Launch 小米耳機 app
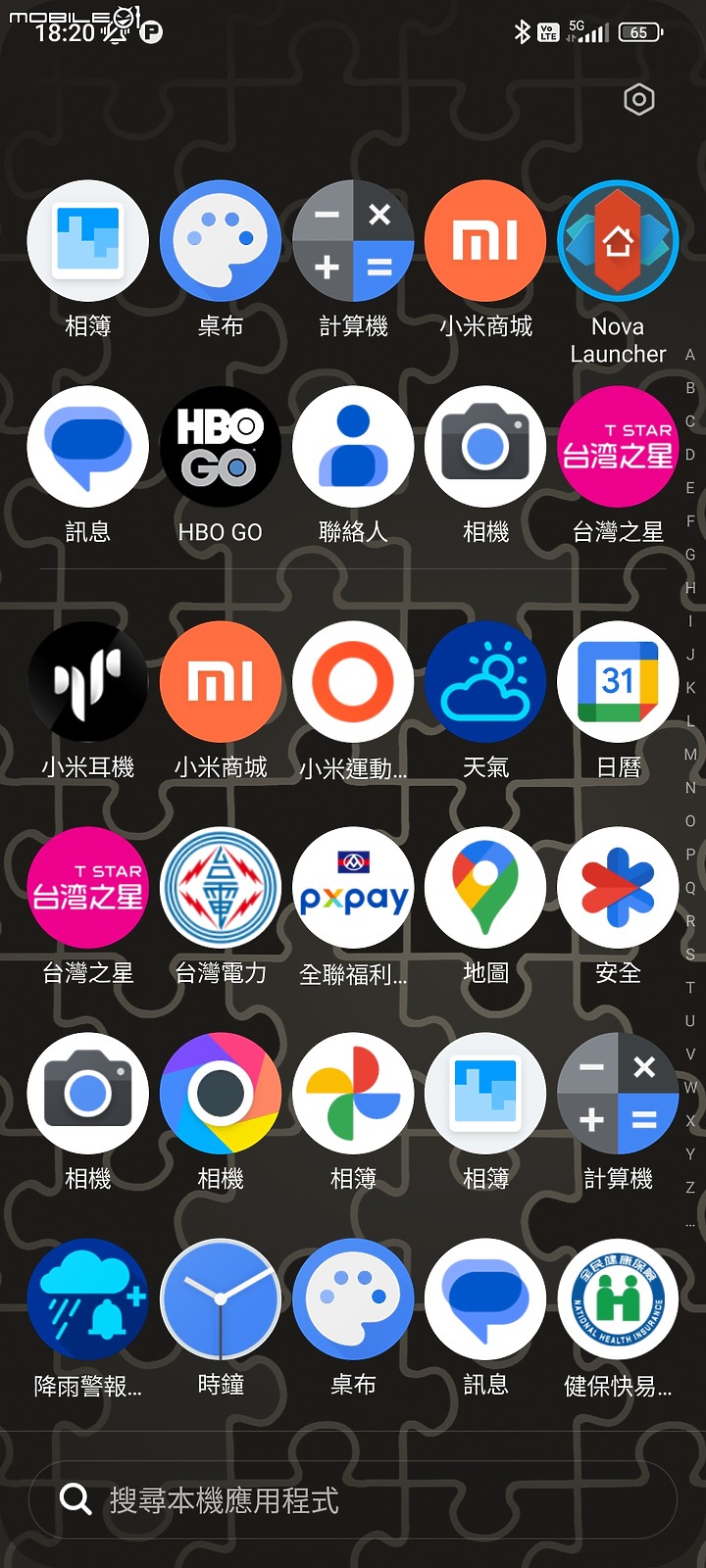 [x=88, y=682]
